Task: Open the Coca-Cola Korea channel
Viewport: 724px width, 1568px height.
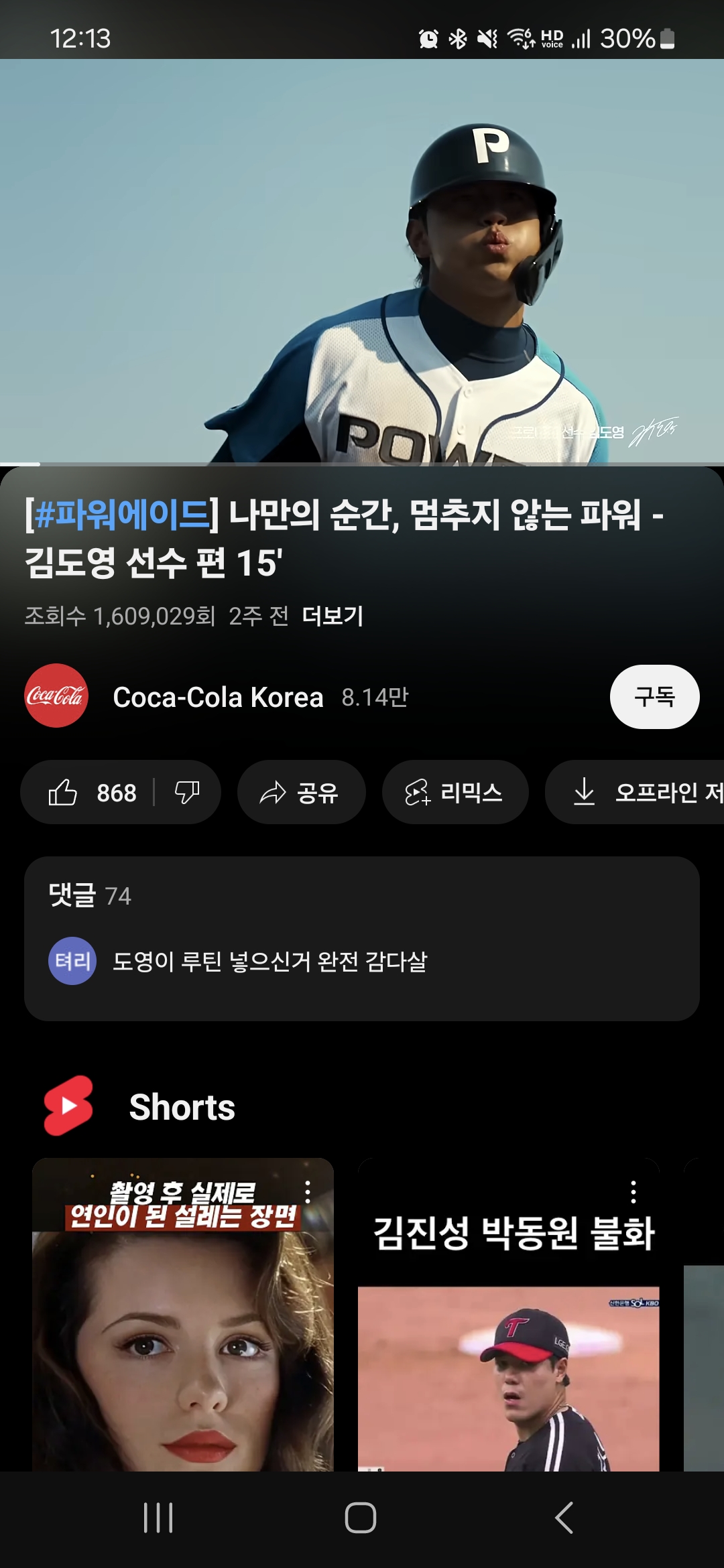Action: [x=218, y=697]
